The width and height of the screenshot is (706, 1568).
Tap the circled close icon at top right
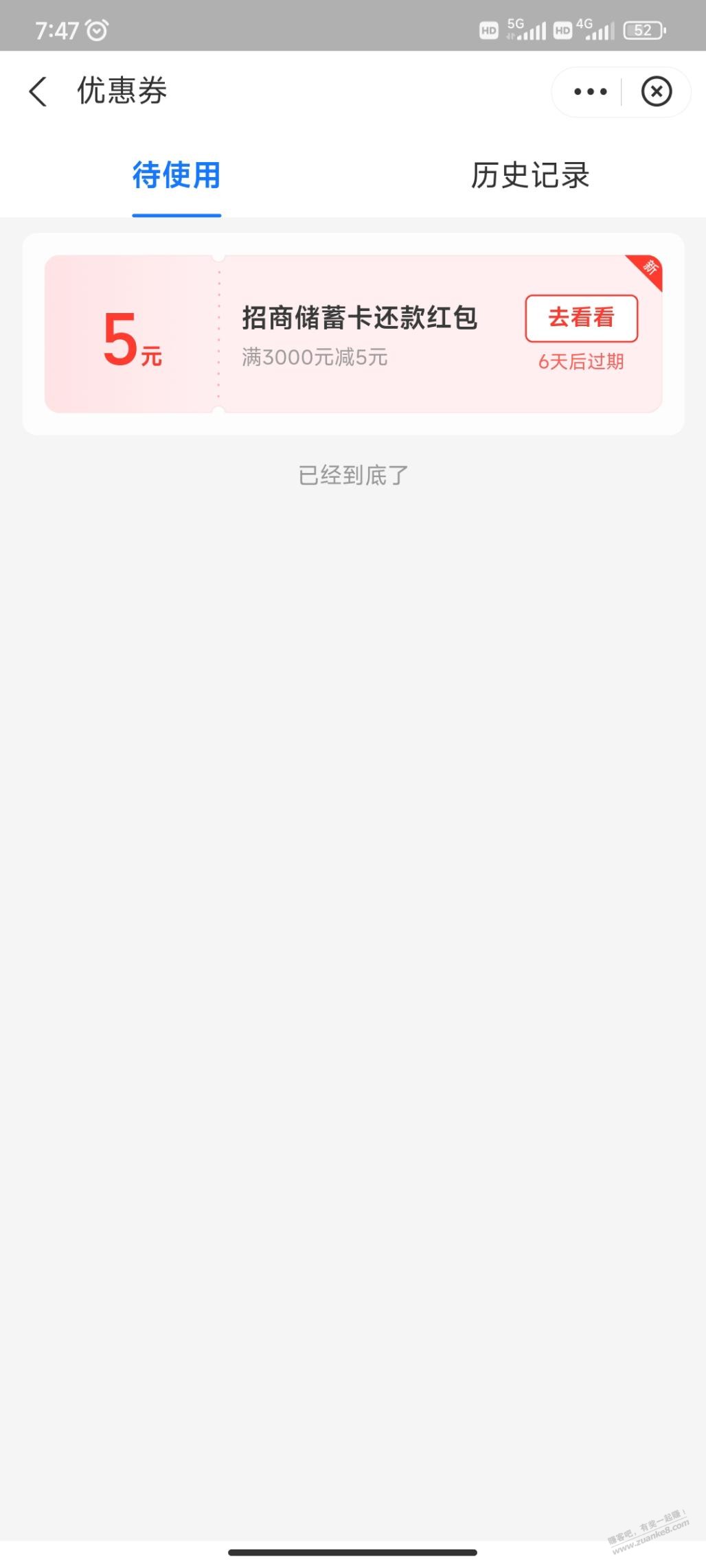pos(656,91)
